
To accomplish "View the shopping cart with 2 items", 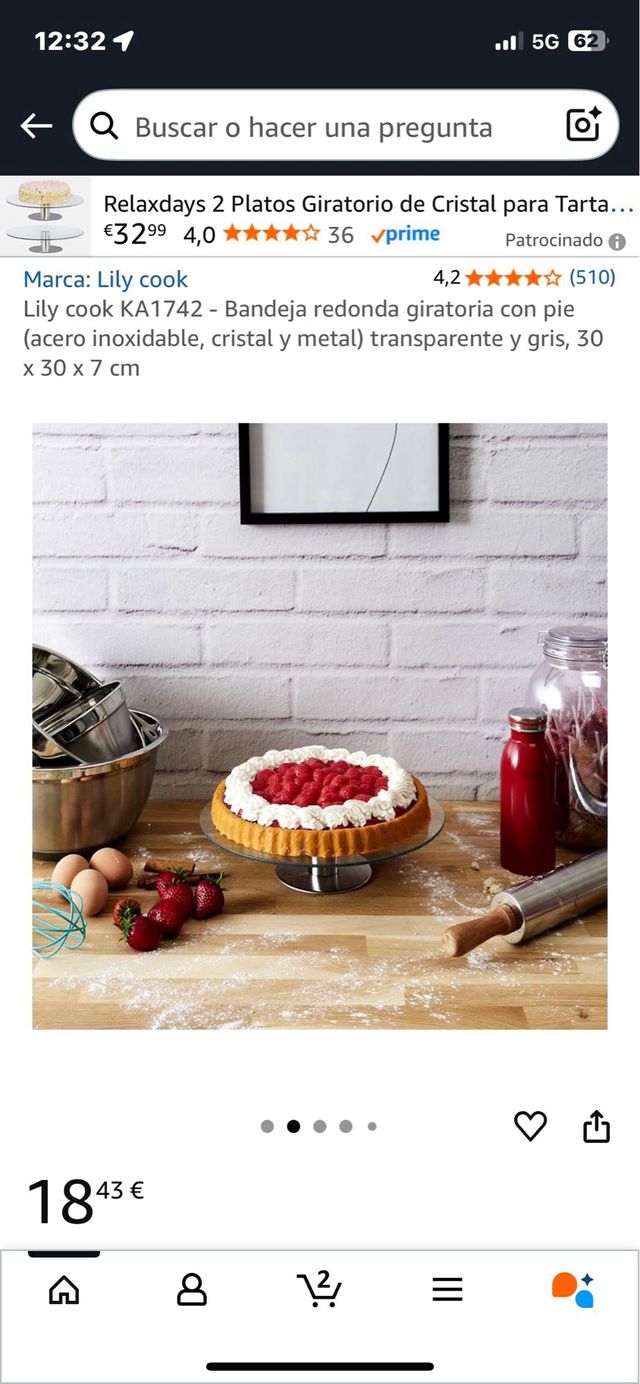I will coord(319,1288).
